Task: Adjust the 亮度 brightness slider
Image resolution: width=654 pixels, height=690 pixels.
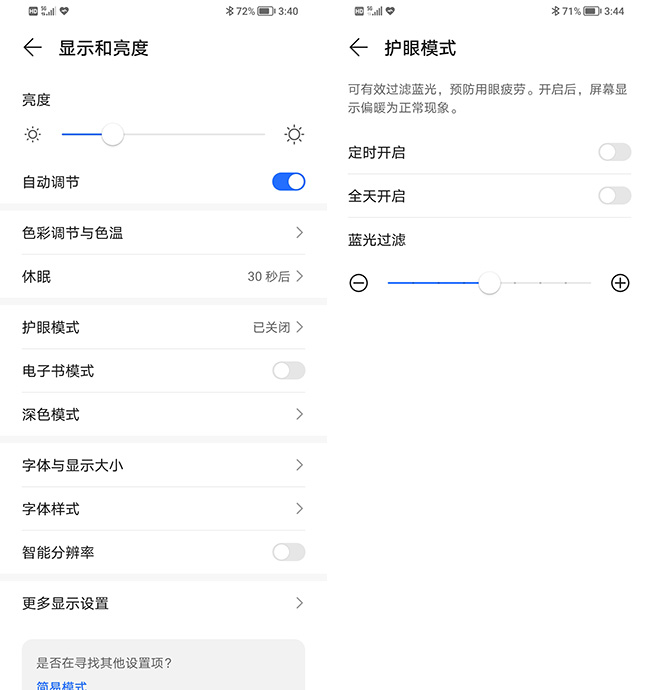Action: coord(113,135)
